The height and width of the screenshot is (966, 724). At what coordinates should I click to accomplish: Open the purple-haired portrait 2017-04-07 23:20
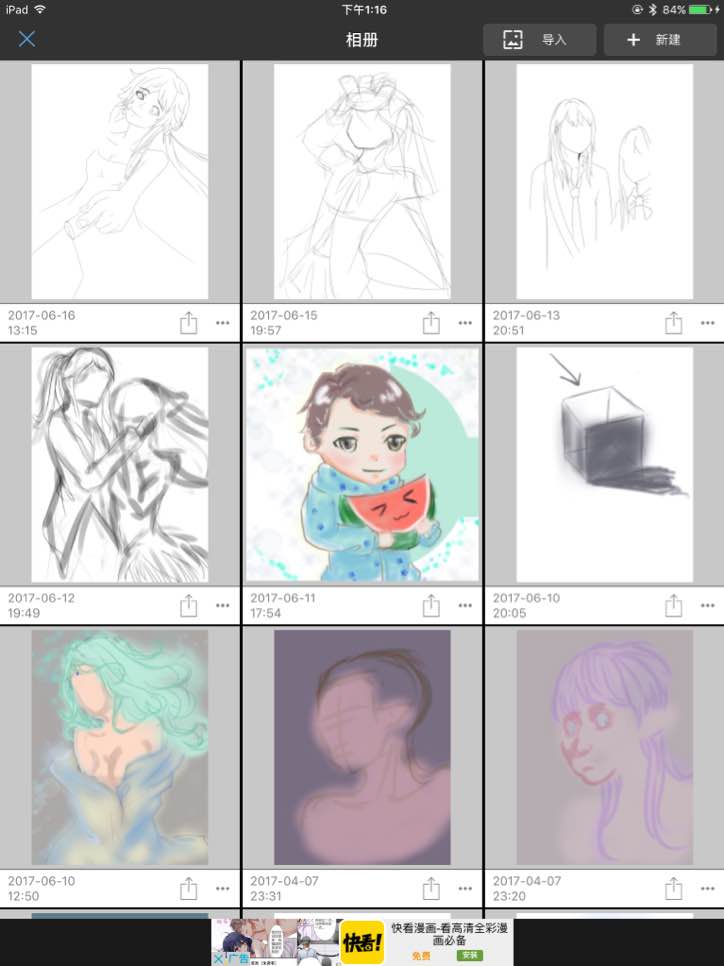point(604,747)
